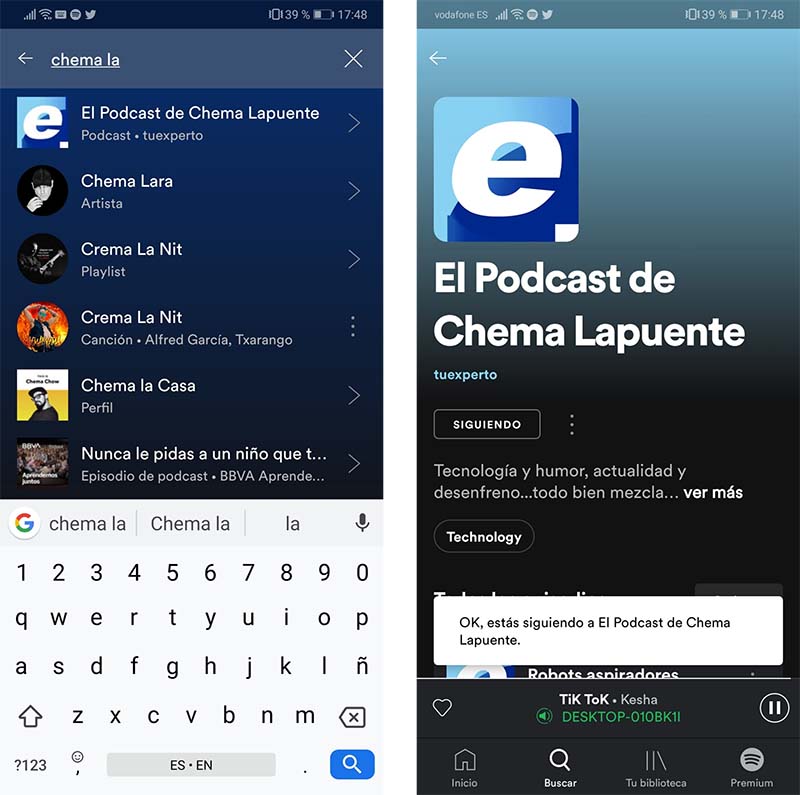The width and height of the screenshot is (800, 795).
Task: Open the Chema la Casa profile
Action: tap(190, 395)
